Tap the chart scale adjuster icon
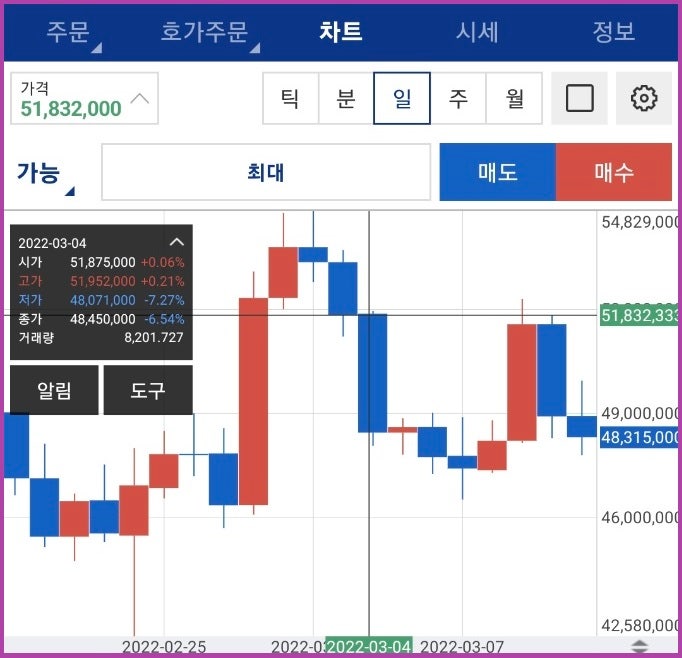This screenshot has height=658, width=682. pyautogui.click(x=640, y=646)
